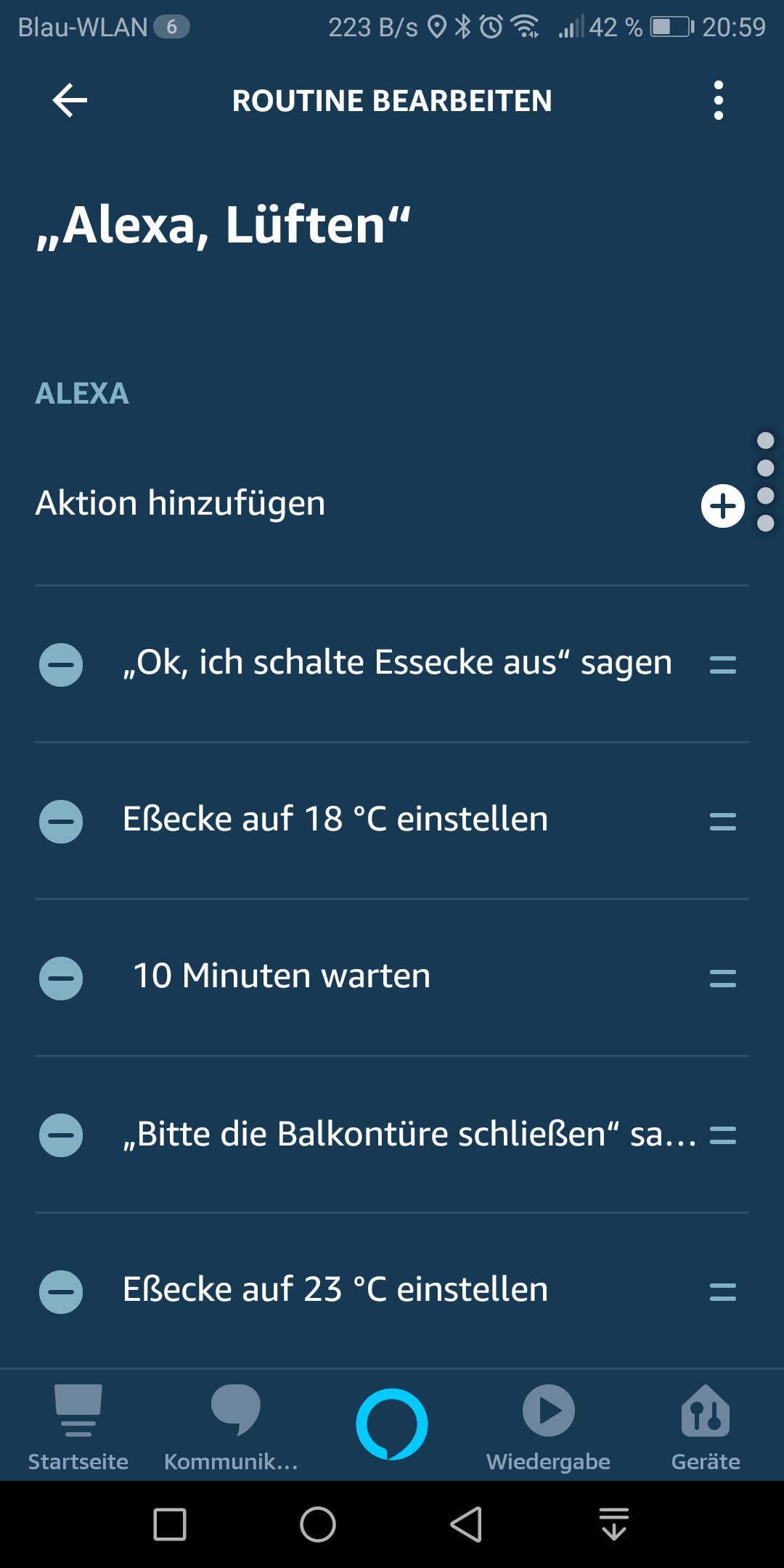
Task: Go back from Routine bearbeiten
Action: point(70,100)
